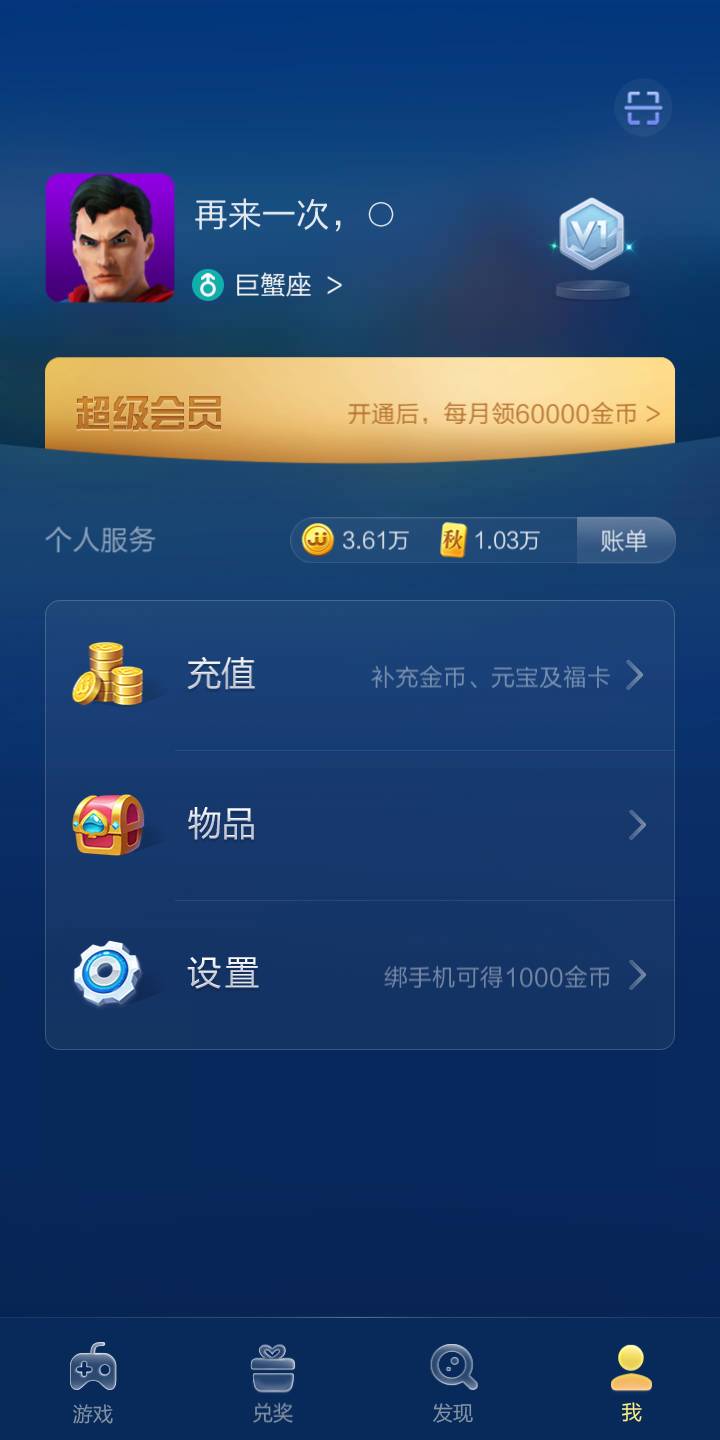Click the 账单 bill button
Screen dimensions: 720x1440
click(x=626, y=540)
